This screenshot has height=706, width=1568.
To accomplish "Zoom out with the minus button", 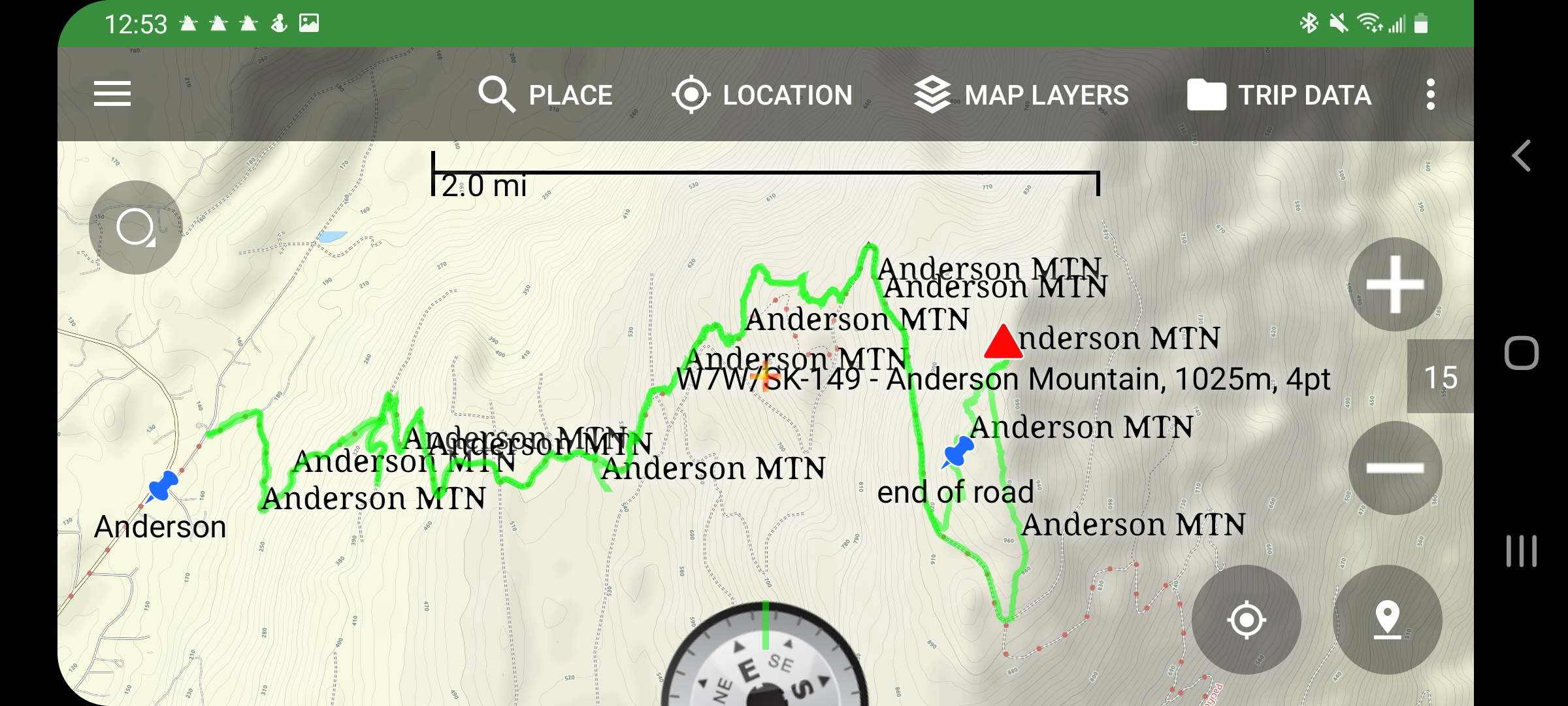I will click(x=1396, y=468).
